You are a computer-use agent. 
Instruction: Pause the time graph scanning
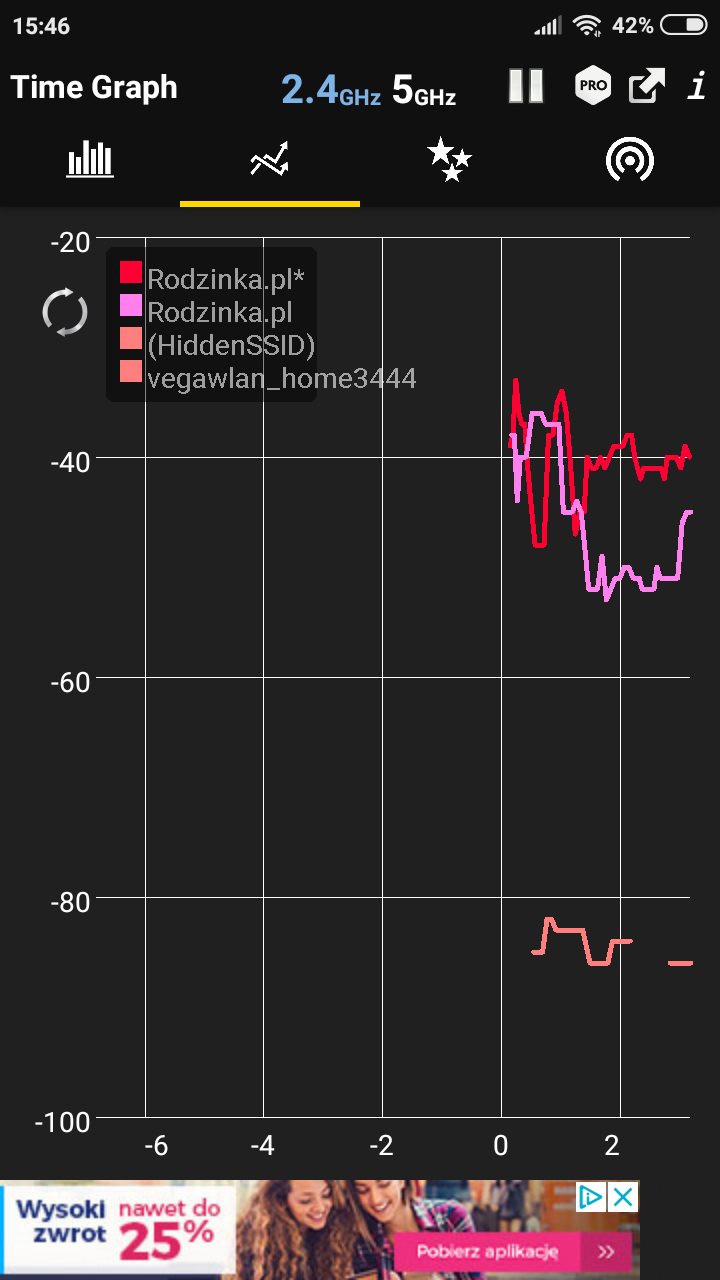[x=525, y=86]
